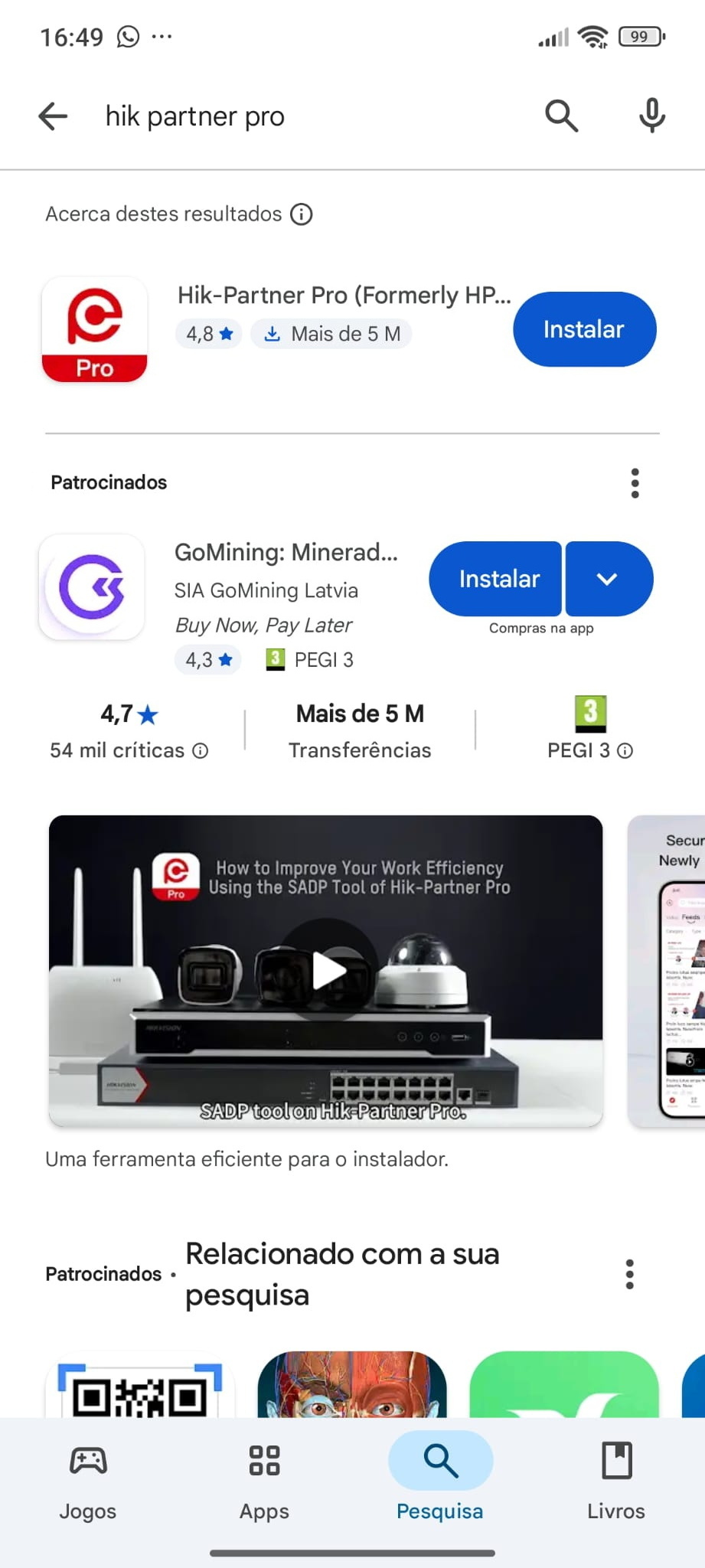Viewport: 705px width, 1568px height.
Task: Open the Hik-Partner Pro app listing
Action: coord(343,296)
